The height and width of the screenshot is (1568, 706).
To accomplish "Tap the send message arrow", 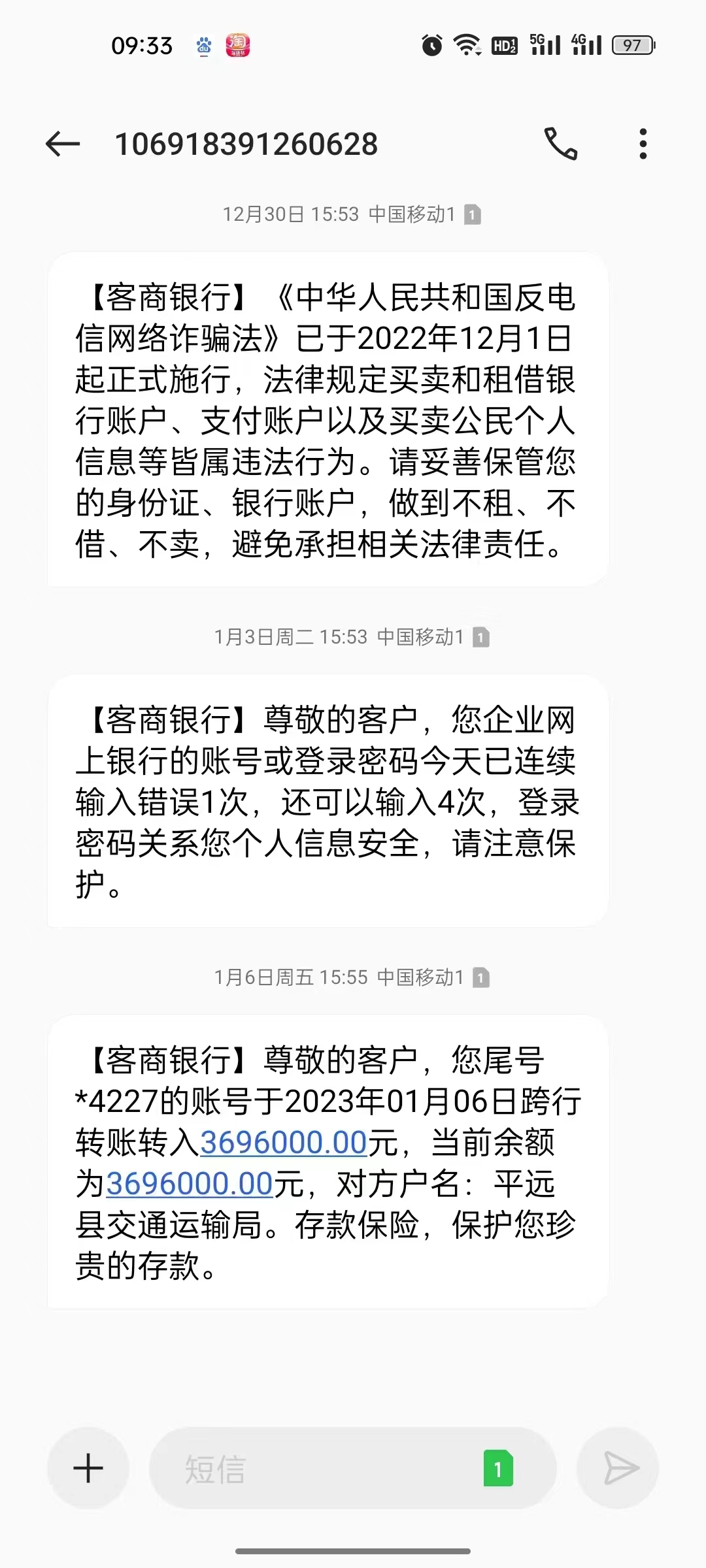I will point(618,1469).
